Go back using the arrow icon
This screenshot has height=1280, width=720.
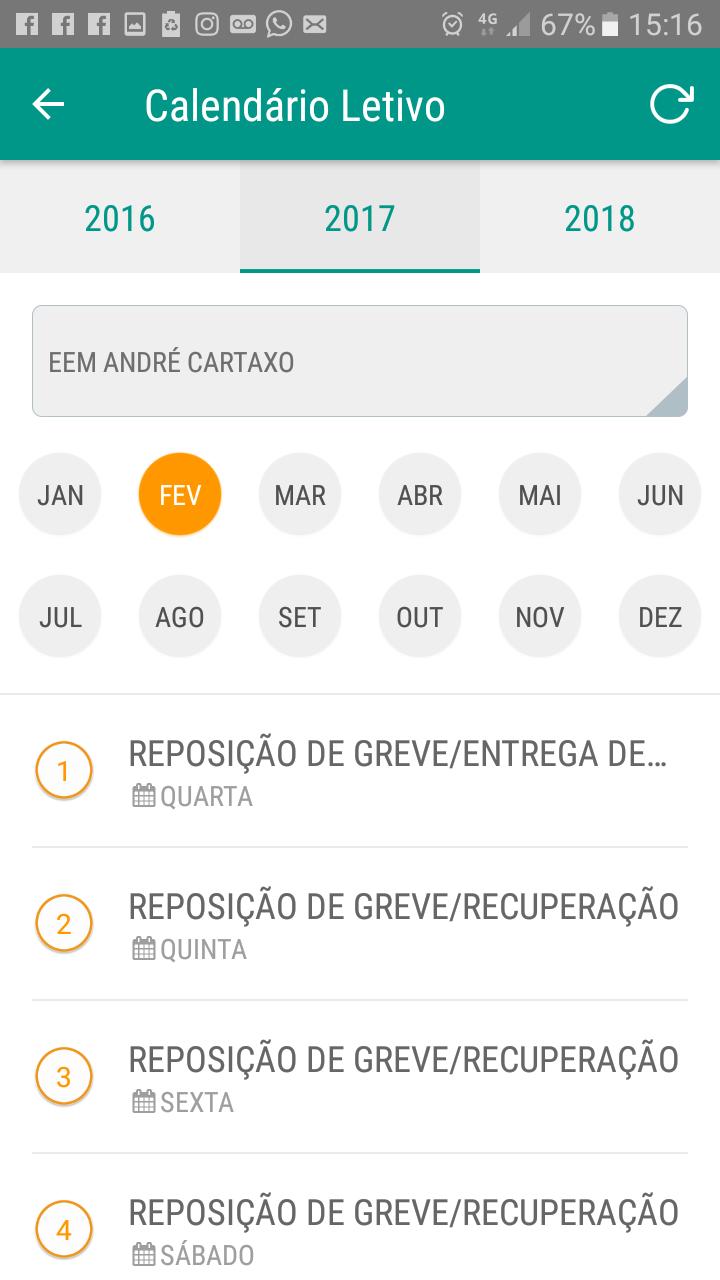(x=48, y=105)
